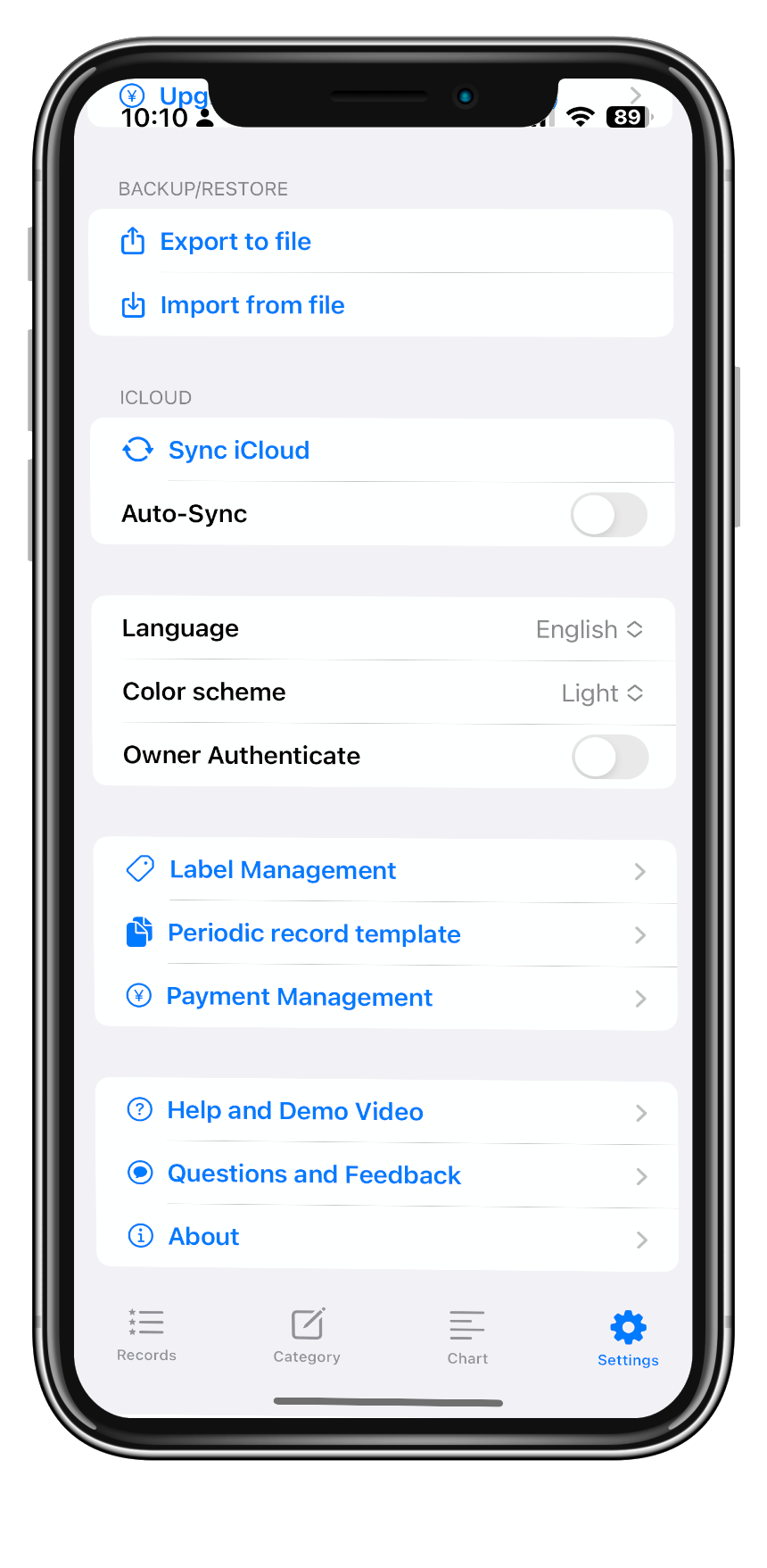Image resolution: width=767 pixels, height=1568 pixels.
Task: Switch to the Chart tab
Action: [x=467, y=1337]
